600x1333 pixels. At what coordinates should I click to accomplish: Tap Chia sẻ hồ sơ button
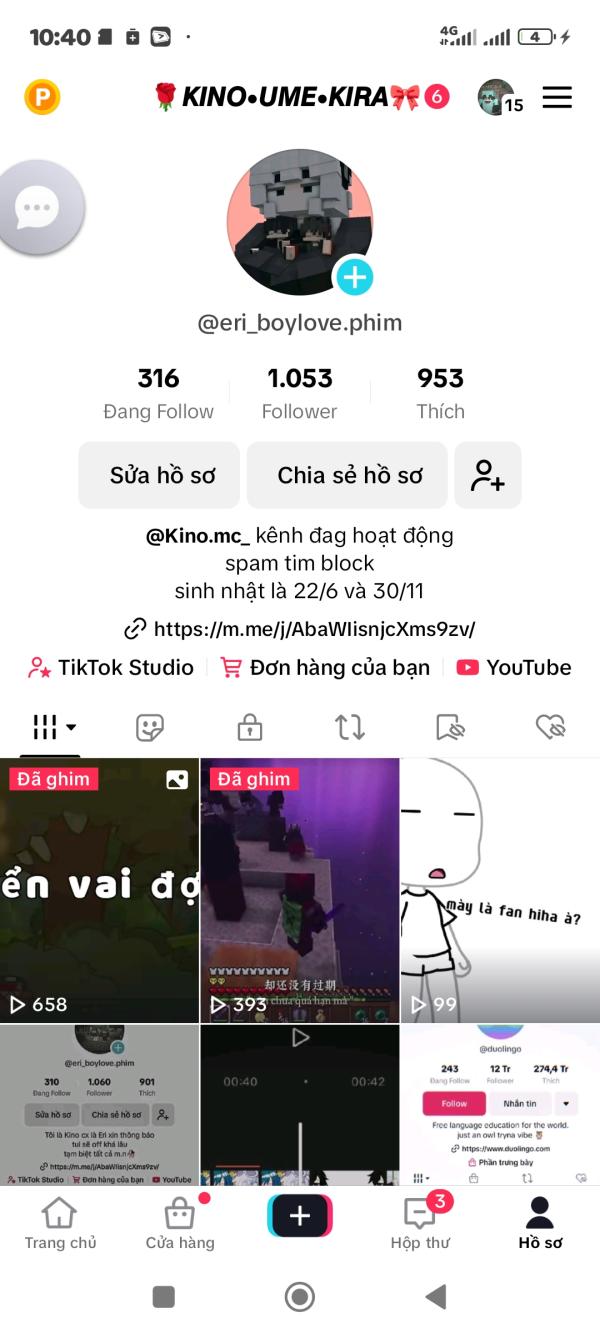pos(348,475)
